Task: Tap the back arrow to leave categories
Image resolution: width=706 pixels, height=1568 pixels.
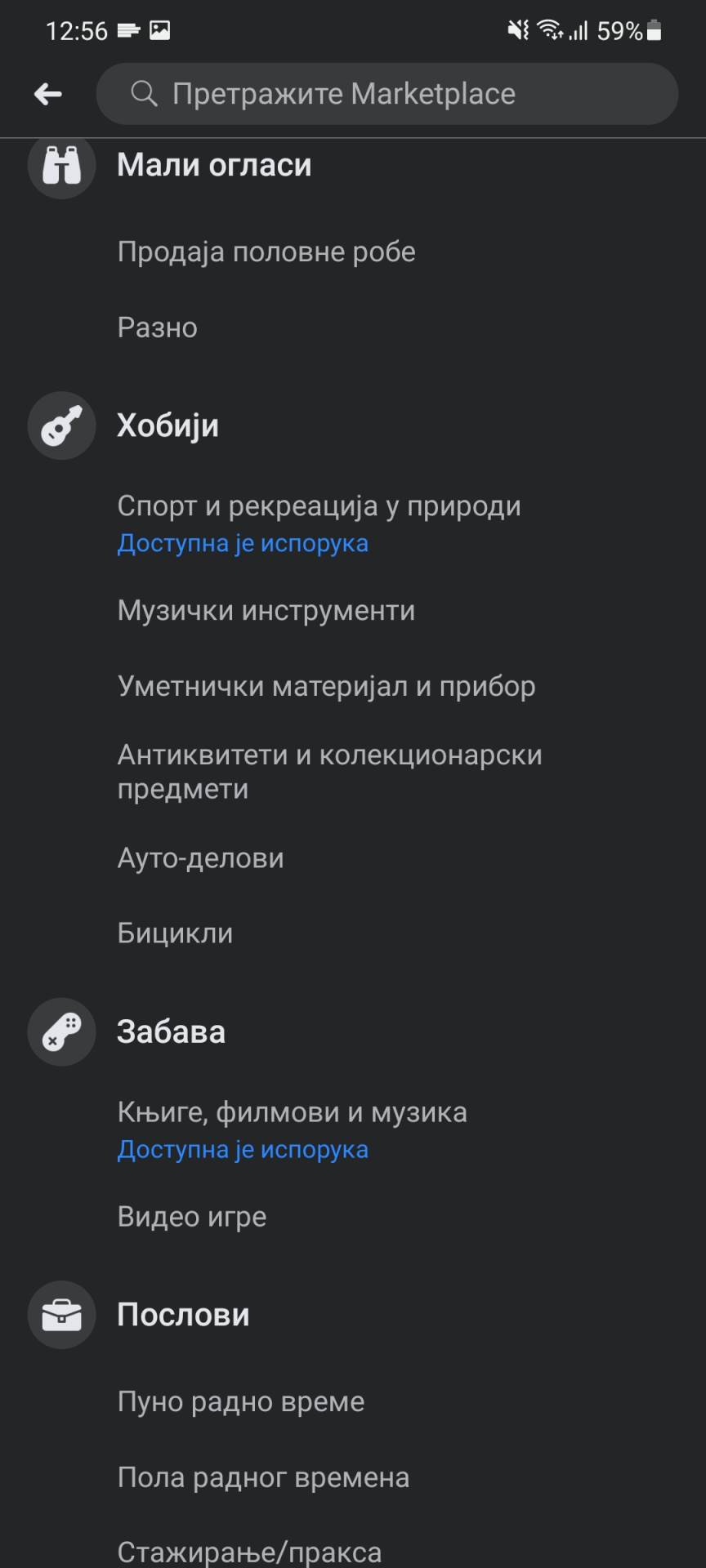Action: coord(49,93)
